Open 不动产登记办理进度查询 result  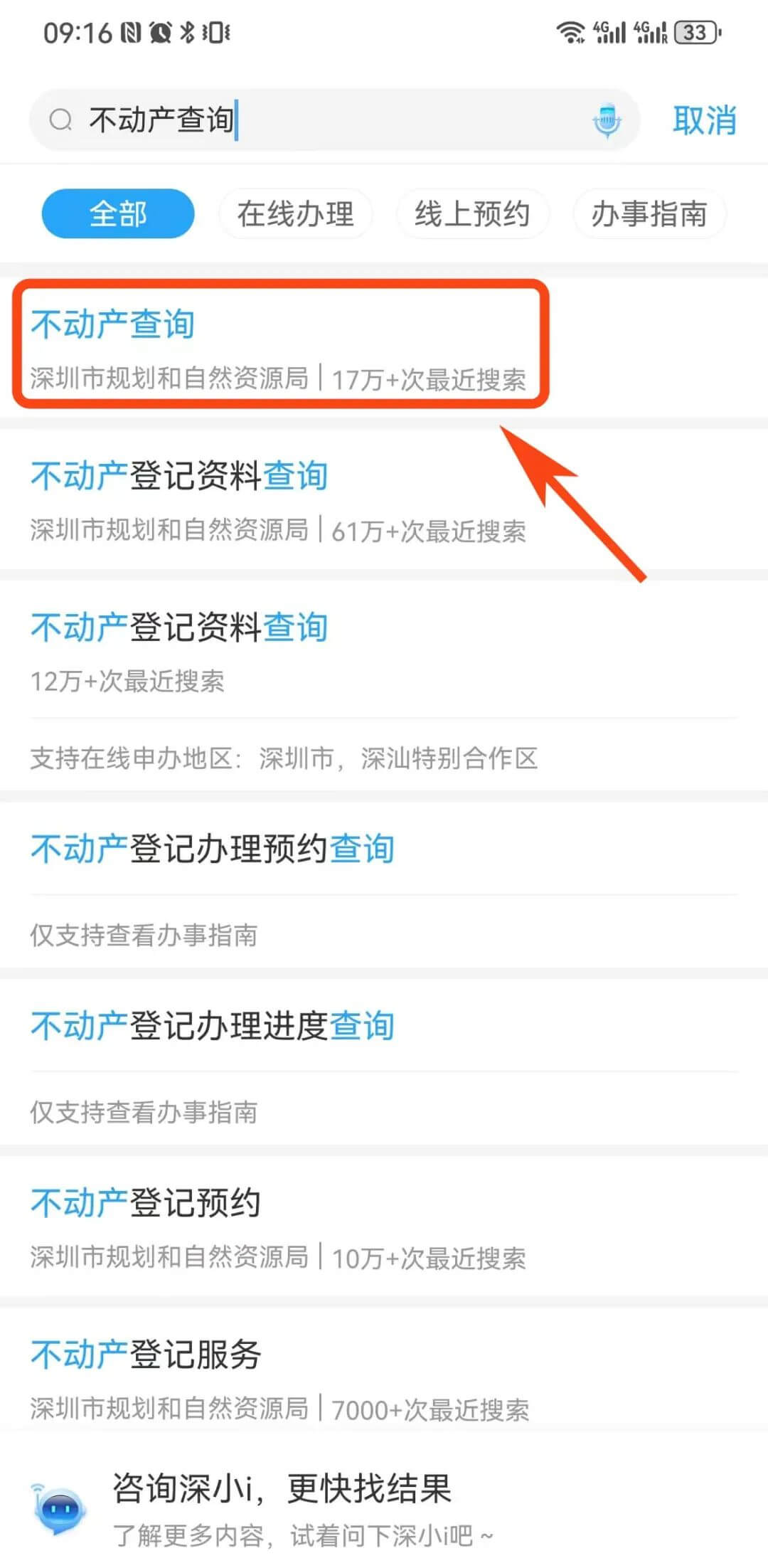pos(212,1026)
